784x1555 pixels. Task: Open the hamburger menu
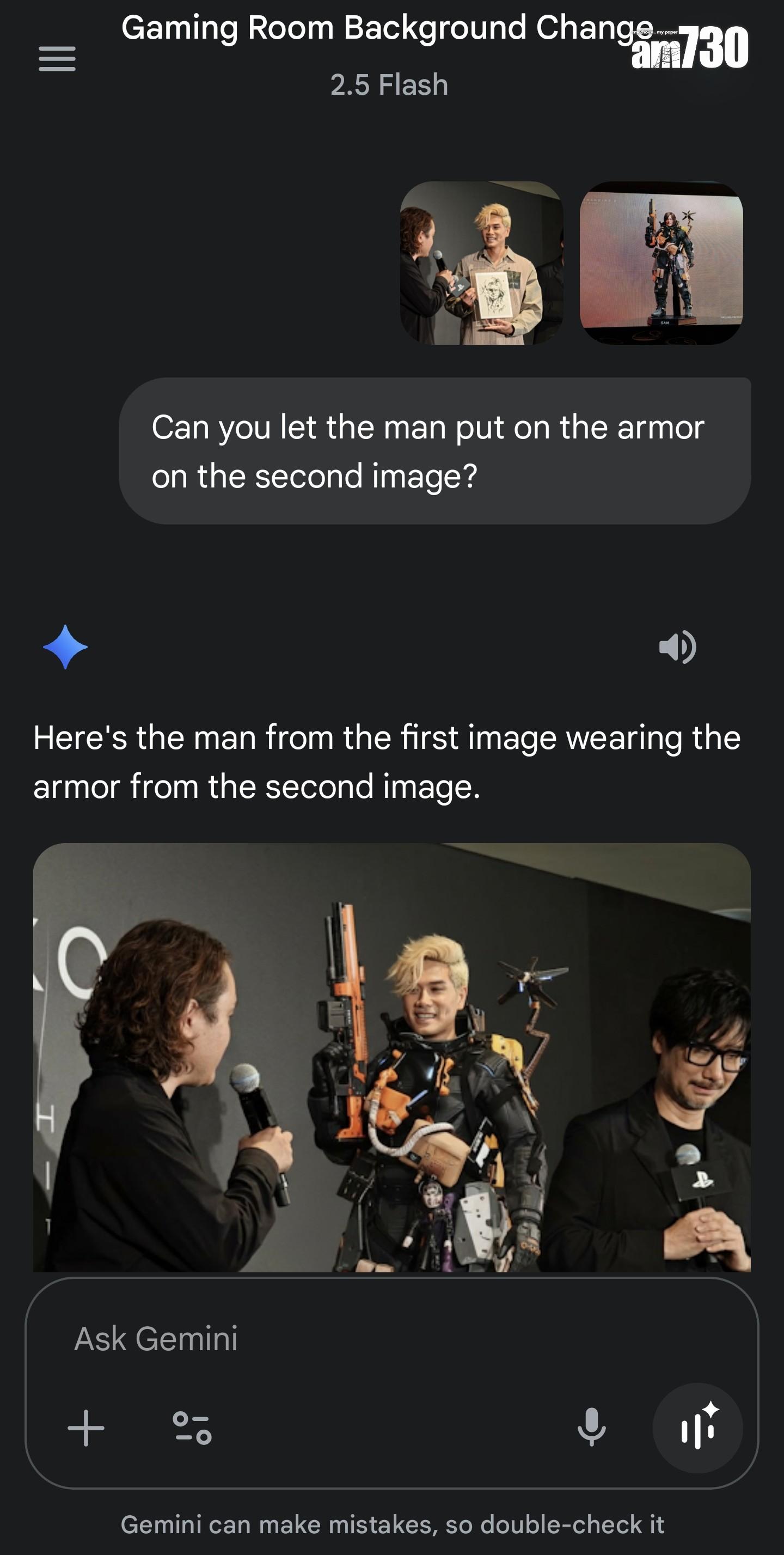pyautogui.click(x=57, y=59)
